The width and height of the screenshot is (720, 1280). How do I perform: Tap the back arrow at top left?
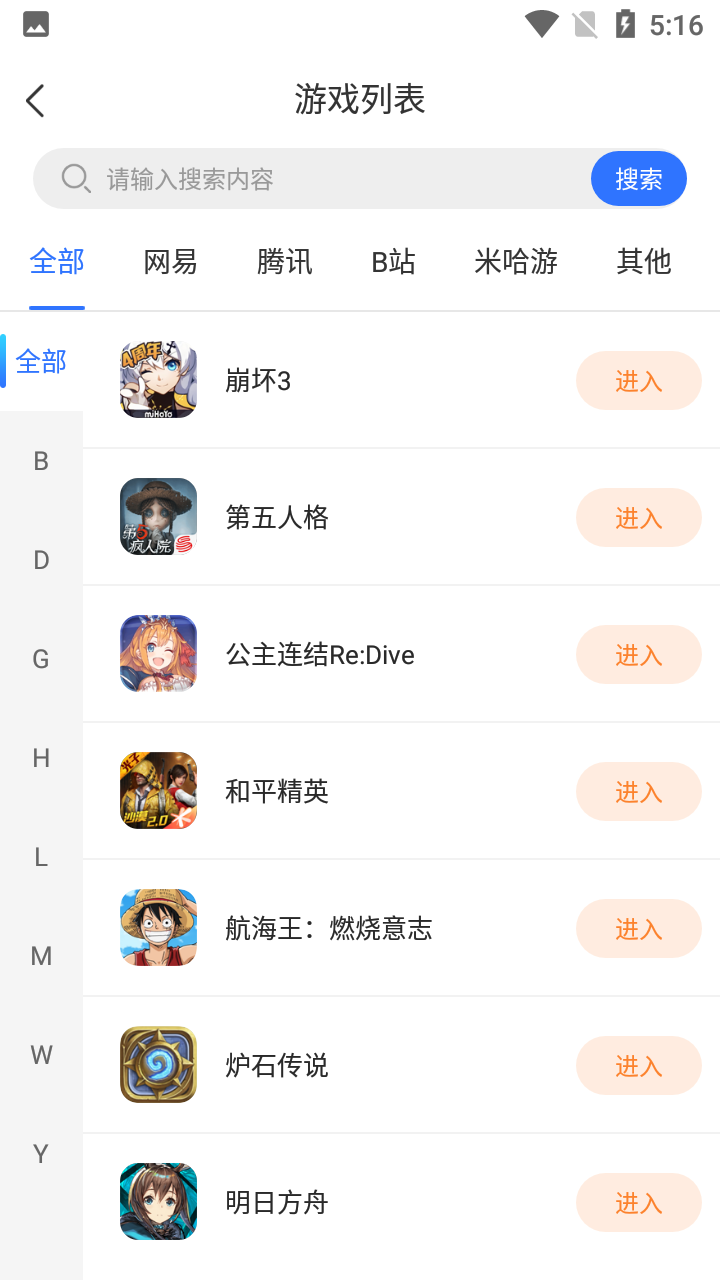click(35, 100)
